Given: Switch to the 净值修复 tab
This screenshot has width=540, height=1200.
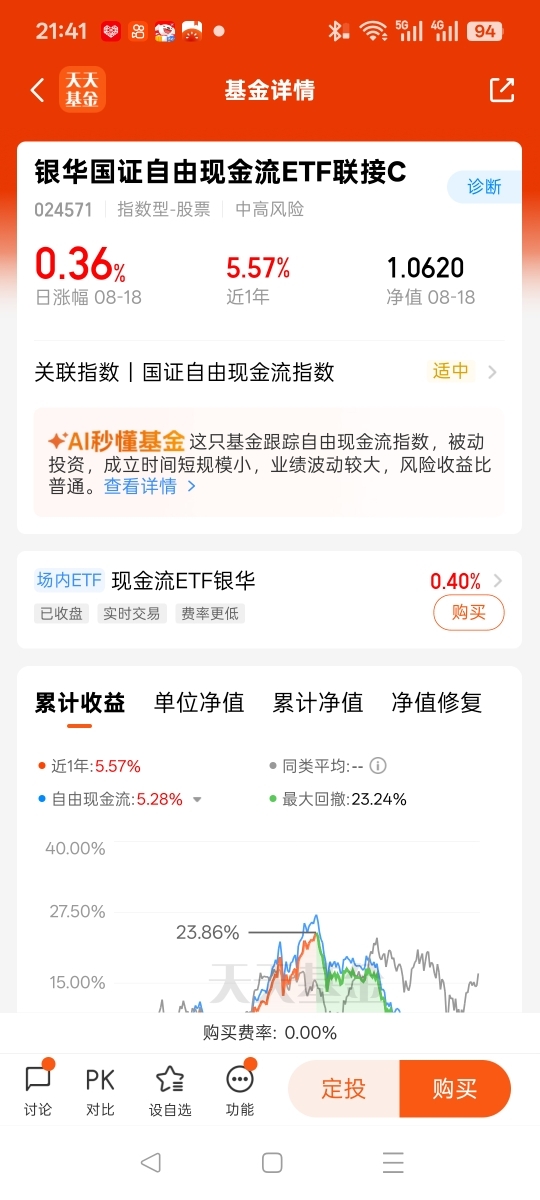Looking at the screenshot, I should (437, 703).
